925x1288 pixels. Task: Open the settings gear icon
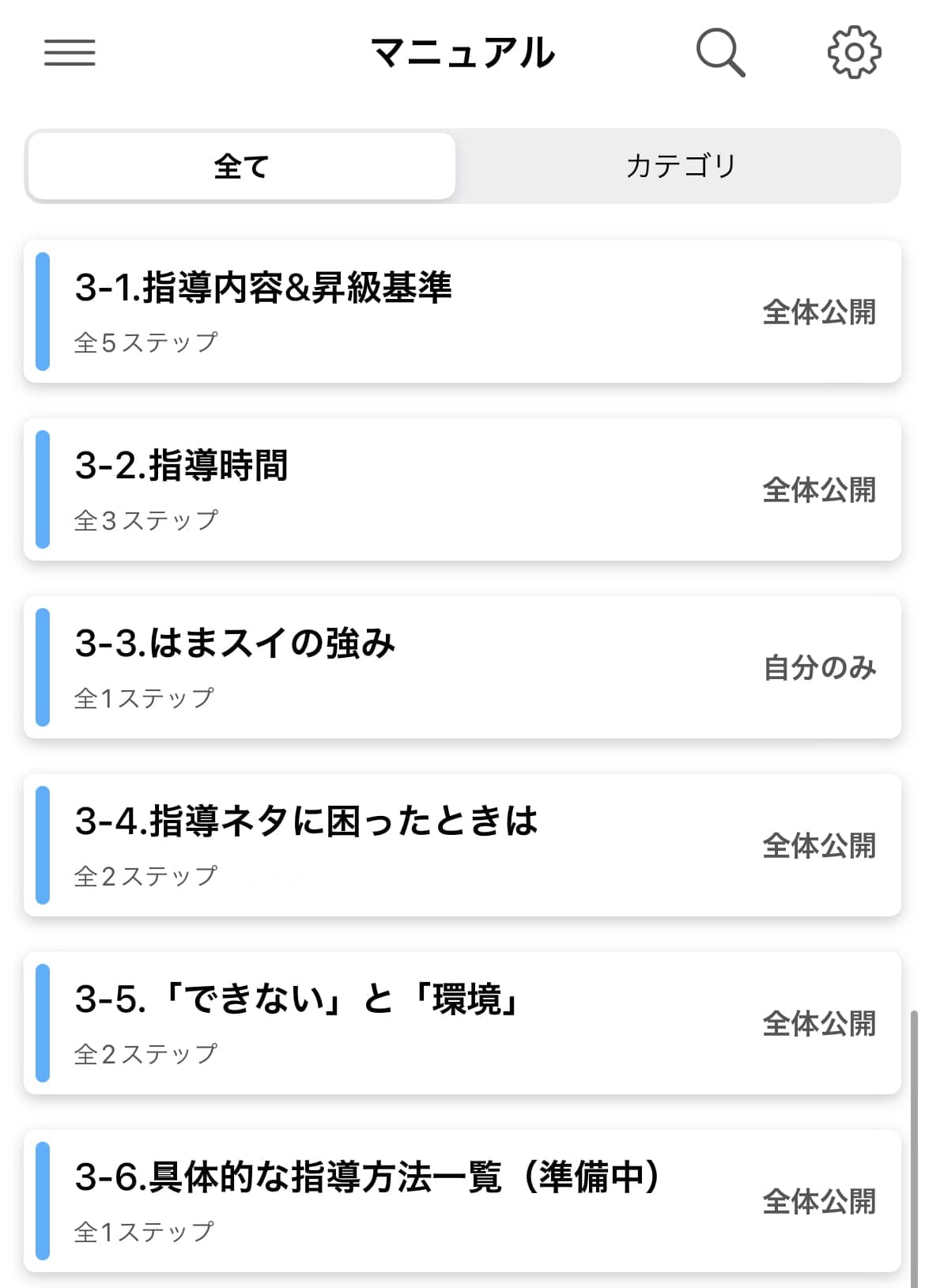(x=854, y=53)
